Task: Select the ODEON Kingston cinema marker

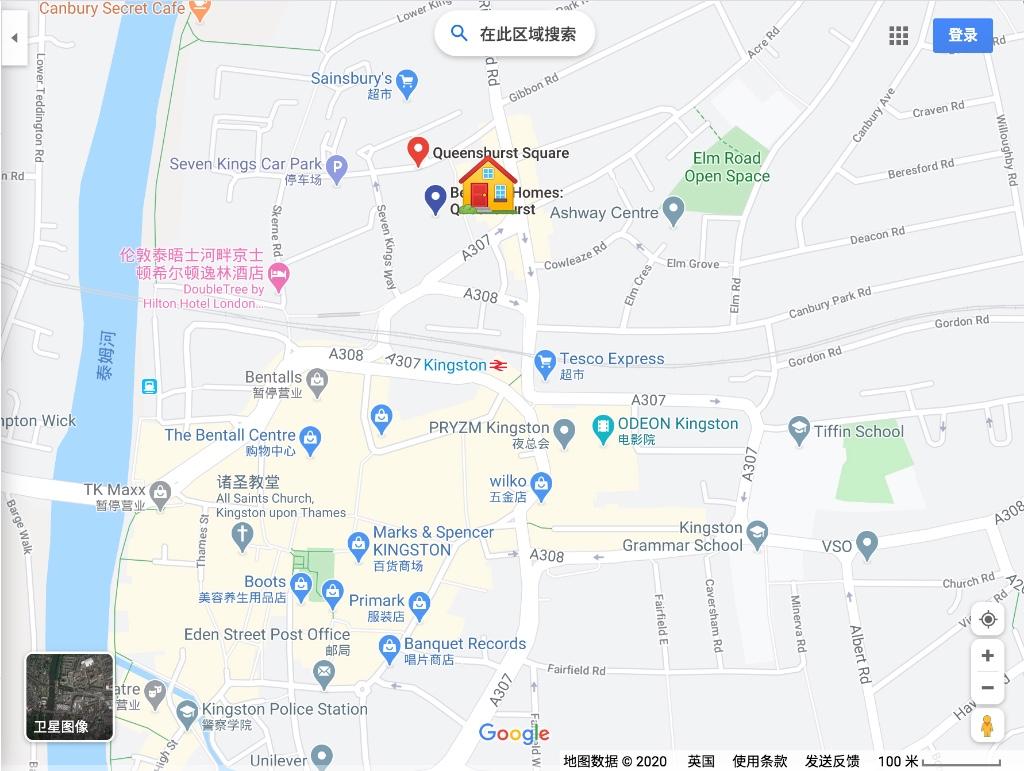Action: (x=602, y=428)
